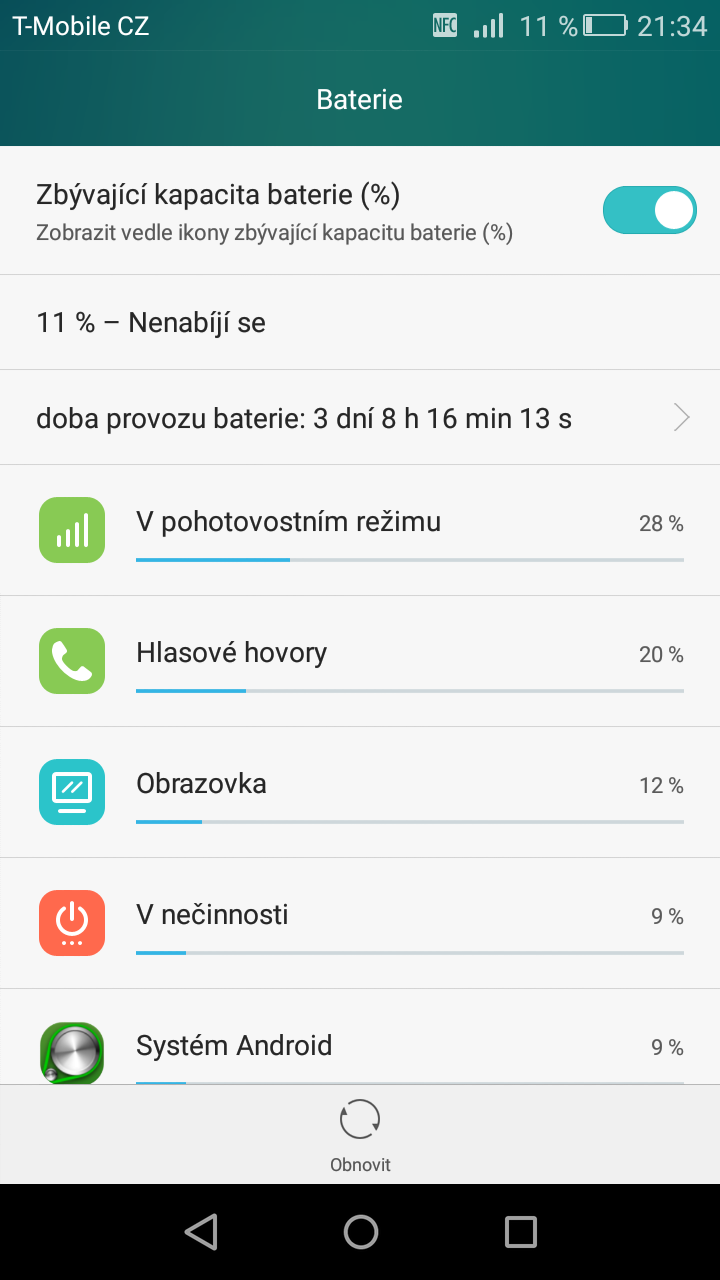Go back using system back button
720x1280 pixels.
tap(201, 1232)
